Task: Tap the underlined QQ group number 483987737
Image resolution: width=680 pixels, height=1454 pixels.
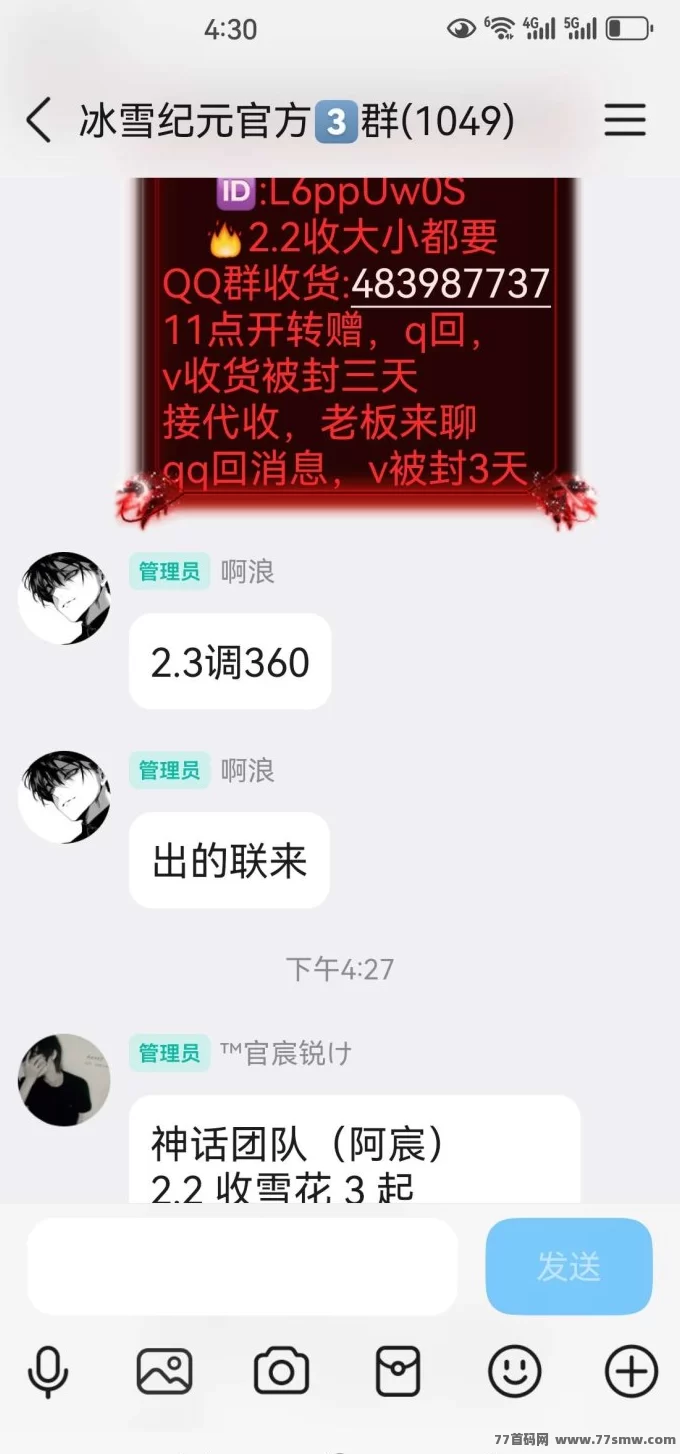Action: coord(450,284)
